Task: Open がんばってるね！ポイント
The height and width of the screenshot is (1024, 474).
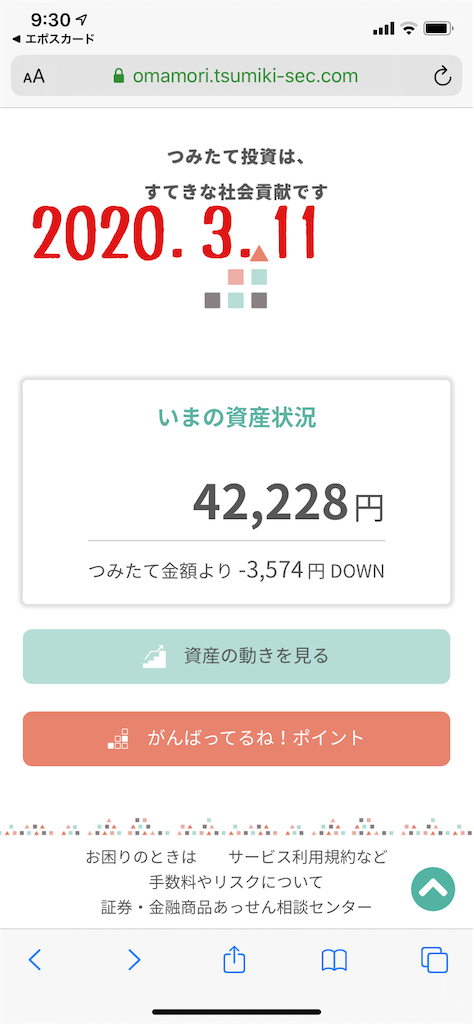Action: 236,739
